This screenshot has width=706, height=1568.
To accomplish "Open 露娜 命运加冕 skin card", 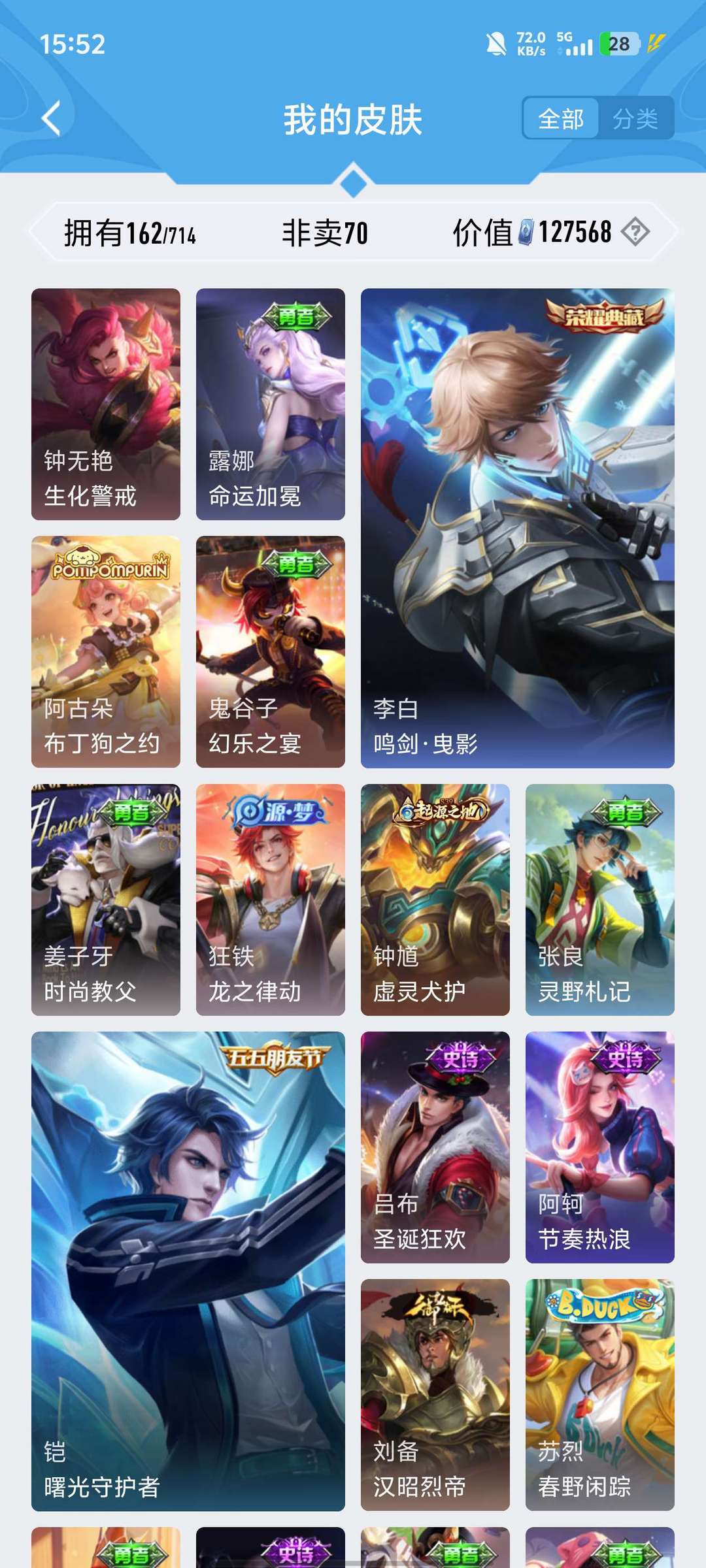I will point(271,404).
